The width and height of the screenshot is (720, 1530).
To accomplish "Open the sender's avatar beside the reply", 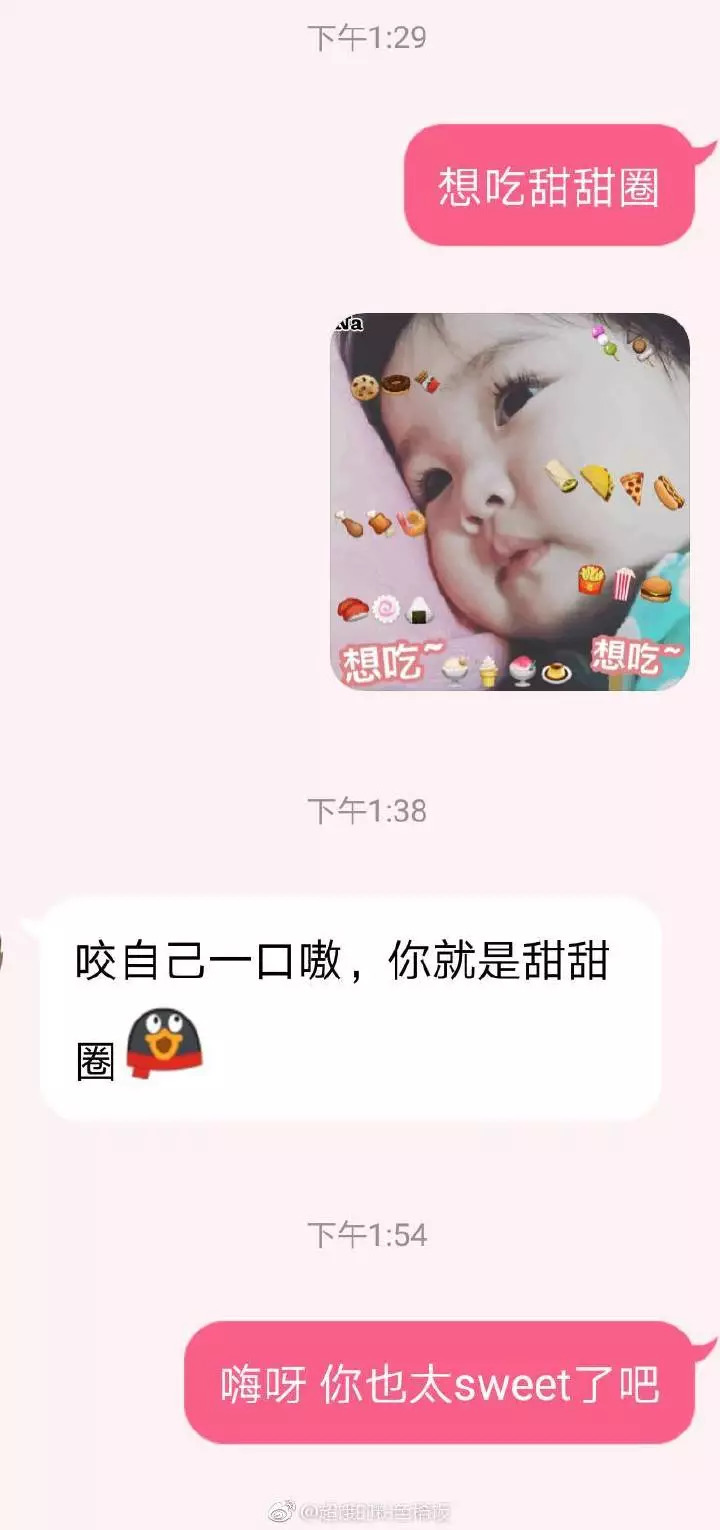I will coord(3,948).
